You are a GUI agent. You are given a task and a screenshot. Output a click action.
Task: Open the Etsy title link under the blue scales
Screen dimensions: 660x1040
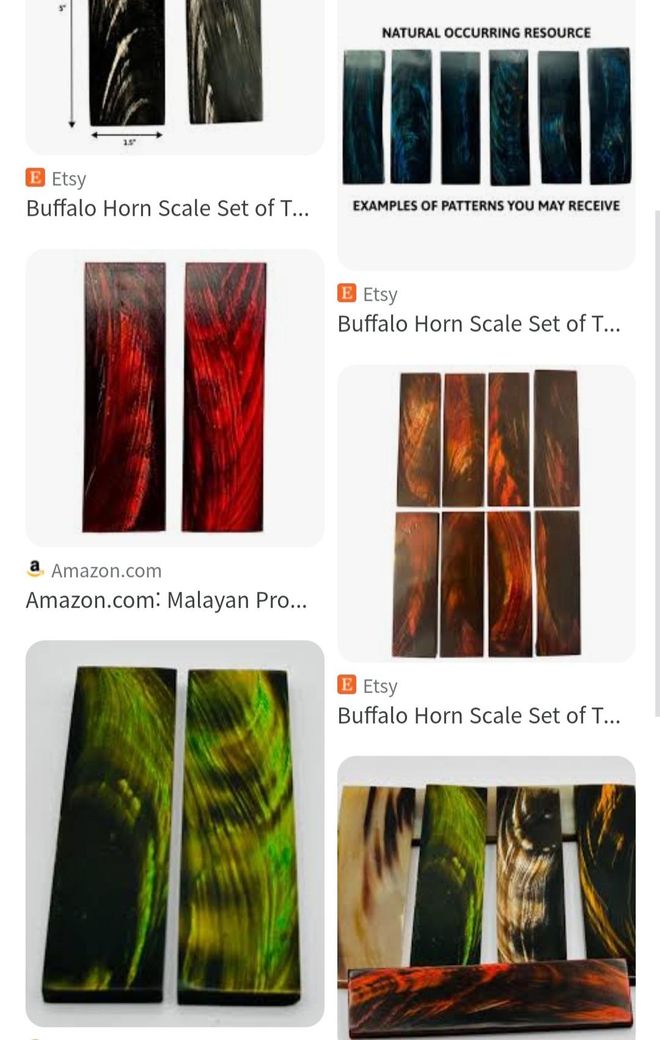(479, 324)
